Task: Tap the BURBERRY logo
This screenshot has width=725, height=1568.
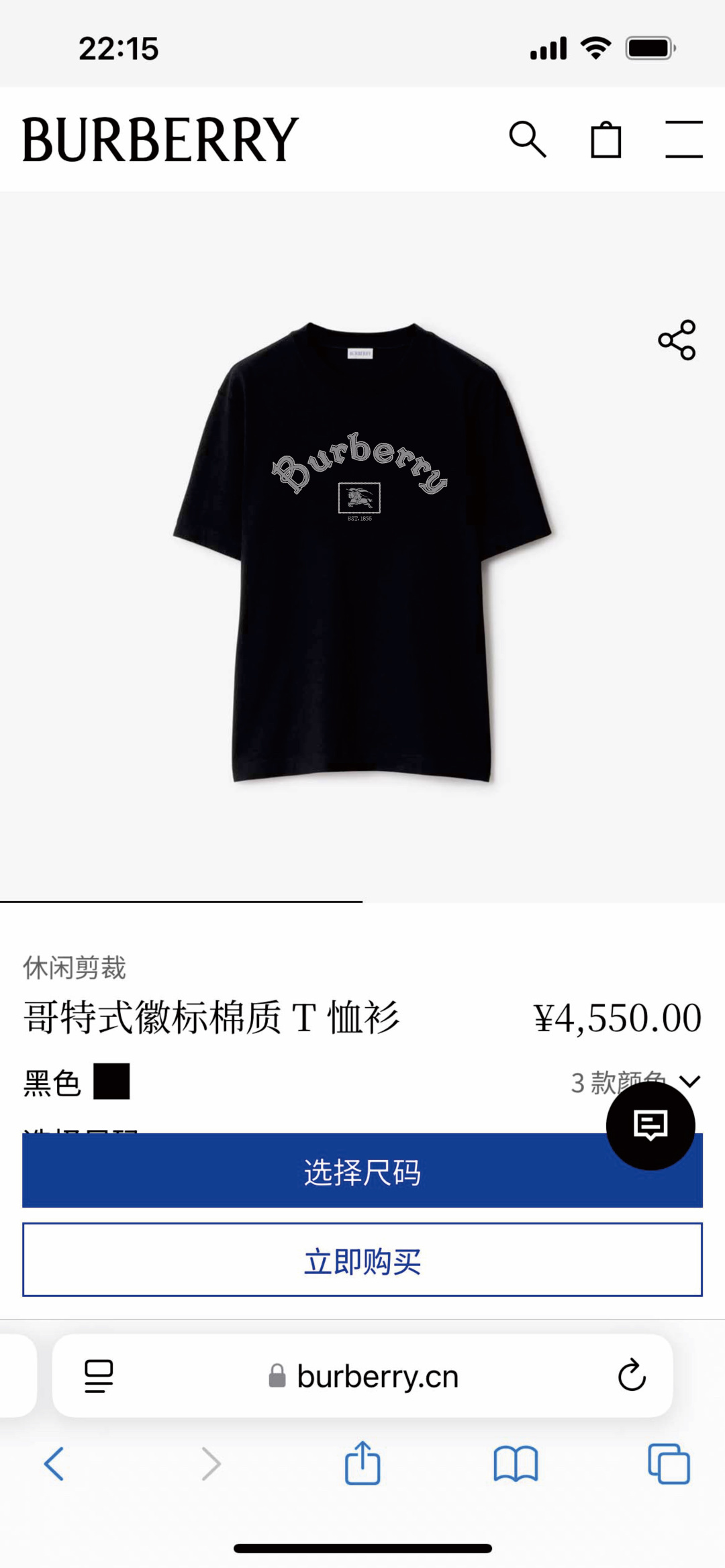Action: click(158, 138)
